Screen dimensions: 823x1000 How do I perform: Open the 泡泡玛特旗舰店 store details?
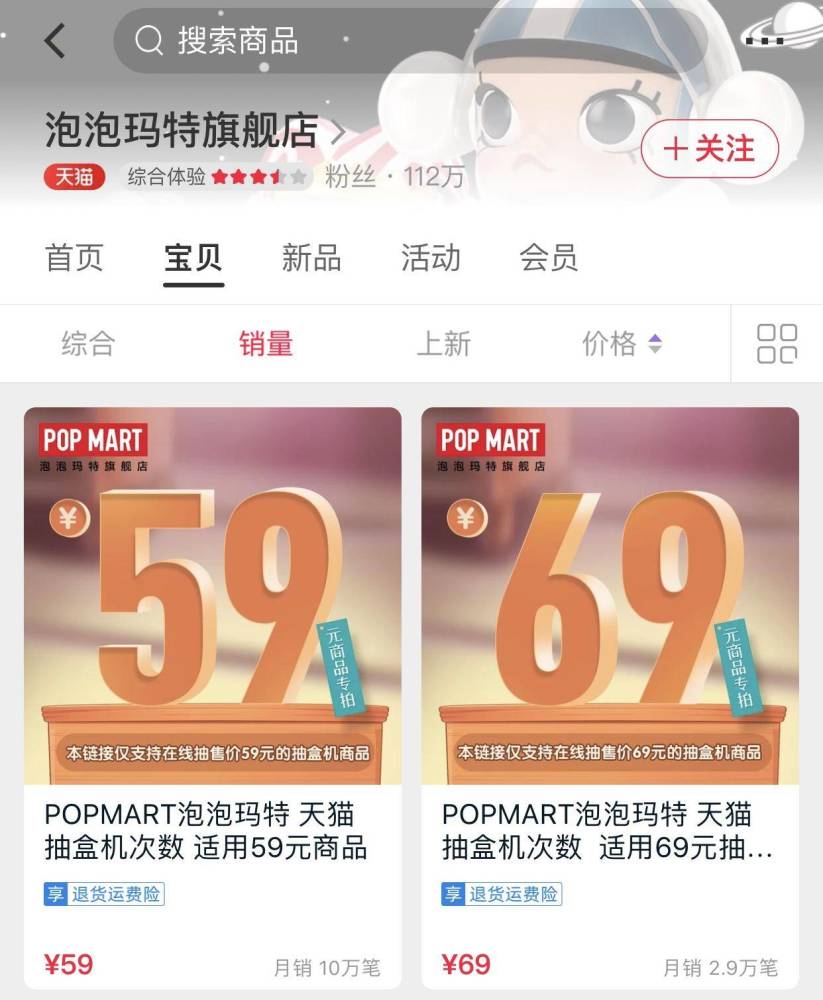pos(195,131)
